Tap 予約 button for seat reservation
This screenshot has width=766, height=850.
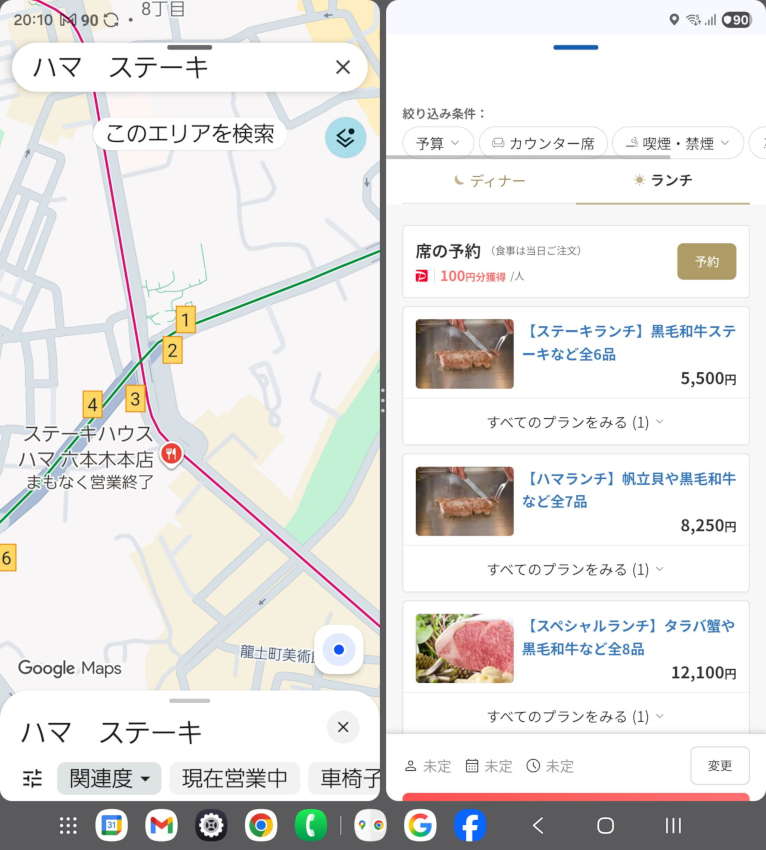[x=706, y=261]
